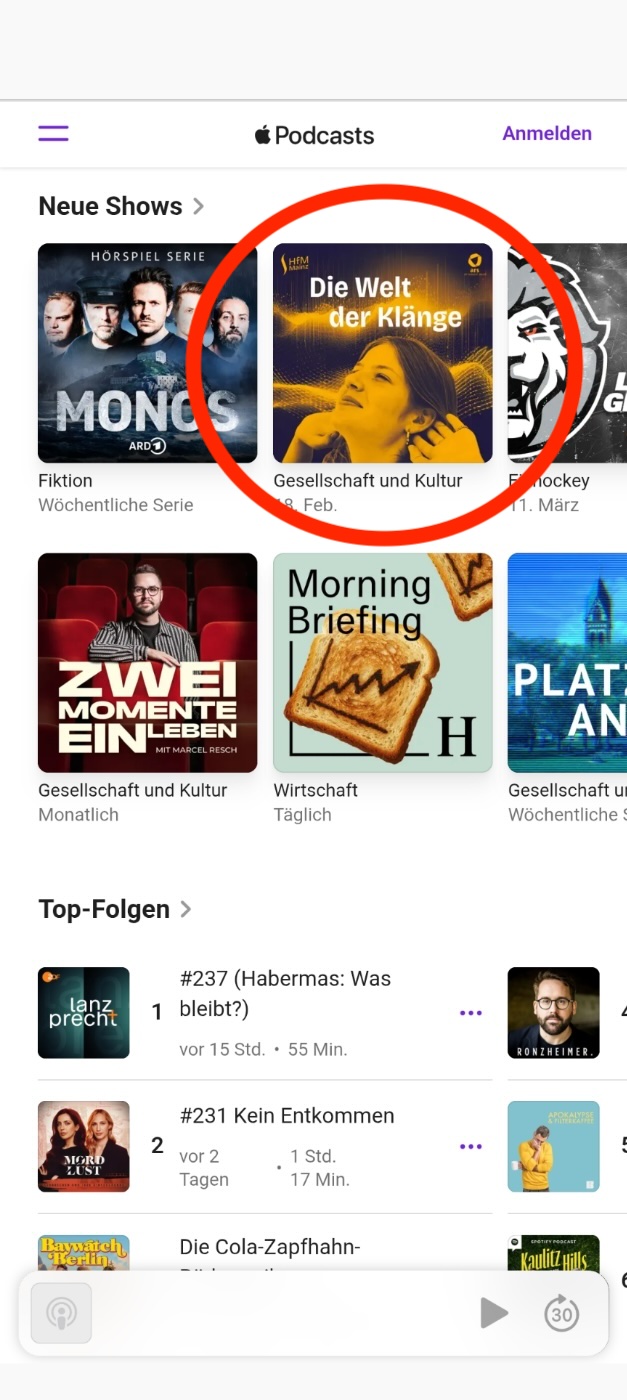Open more options for episode #237

470,1013
